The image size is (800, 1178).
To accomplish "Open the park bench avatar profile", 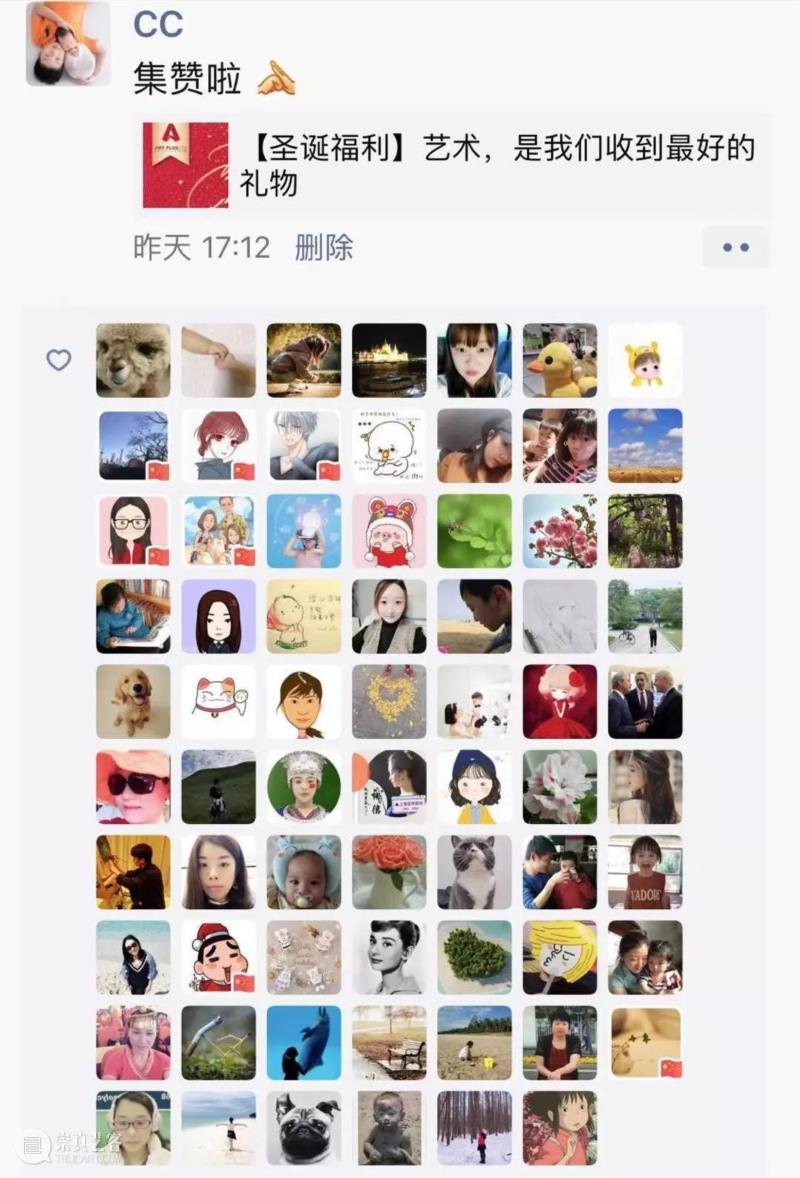I will pyautogui.click(x=389, y=1042).
